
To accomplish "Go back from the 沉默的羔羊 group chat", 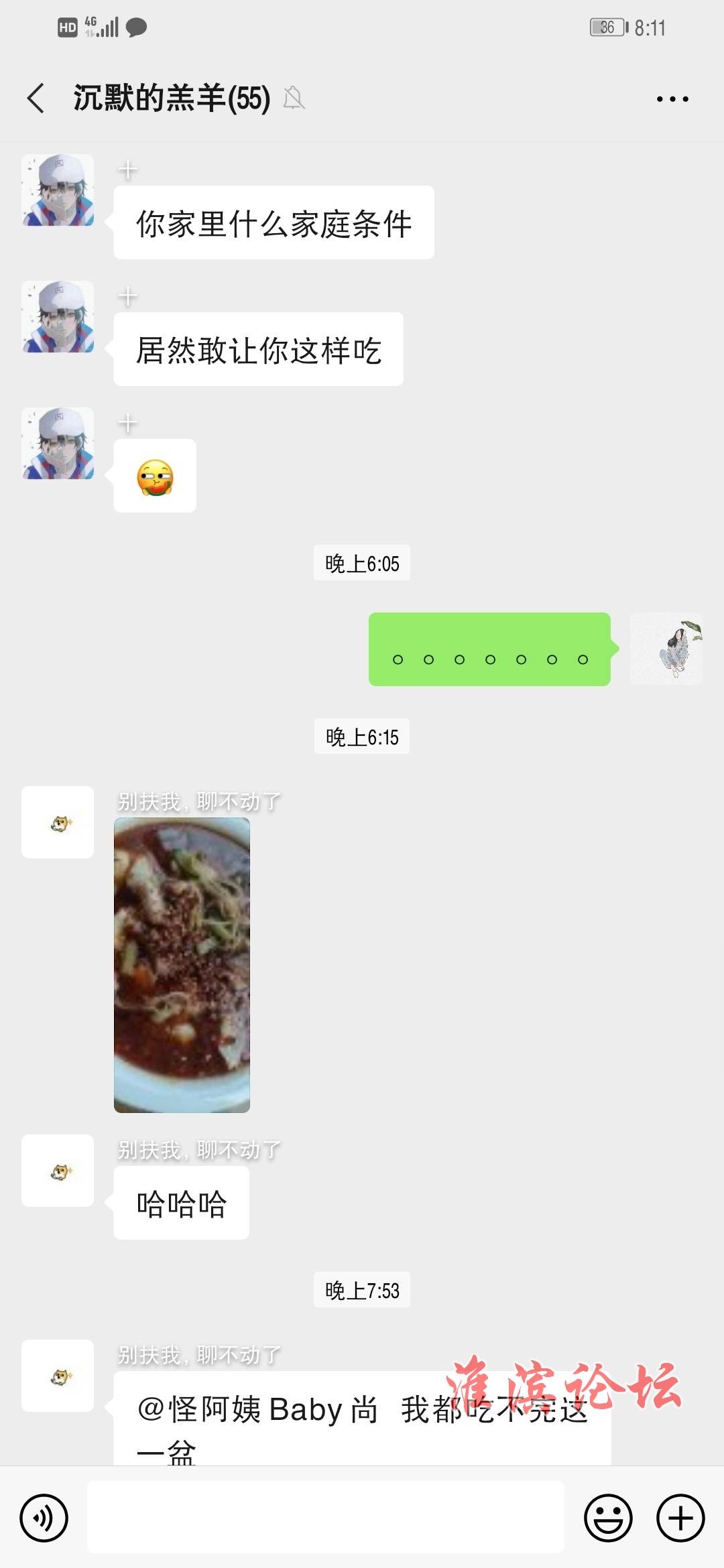I will [x=36, y=99].
